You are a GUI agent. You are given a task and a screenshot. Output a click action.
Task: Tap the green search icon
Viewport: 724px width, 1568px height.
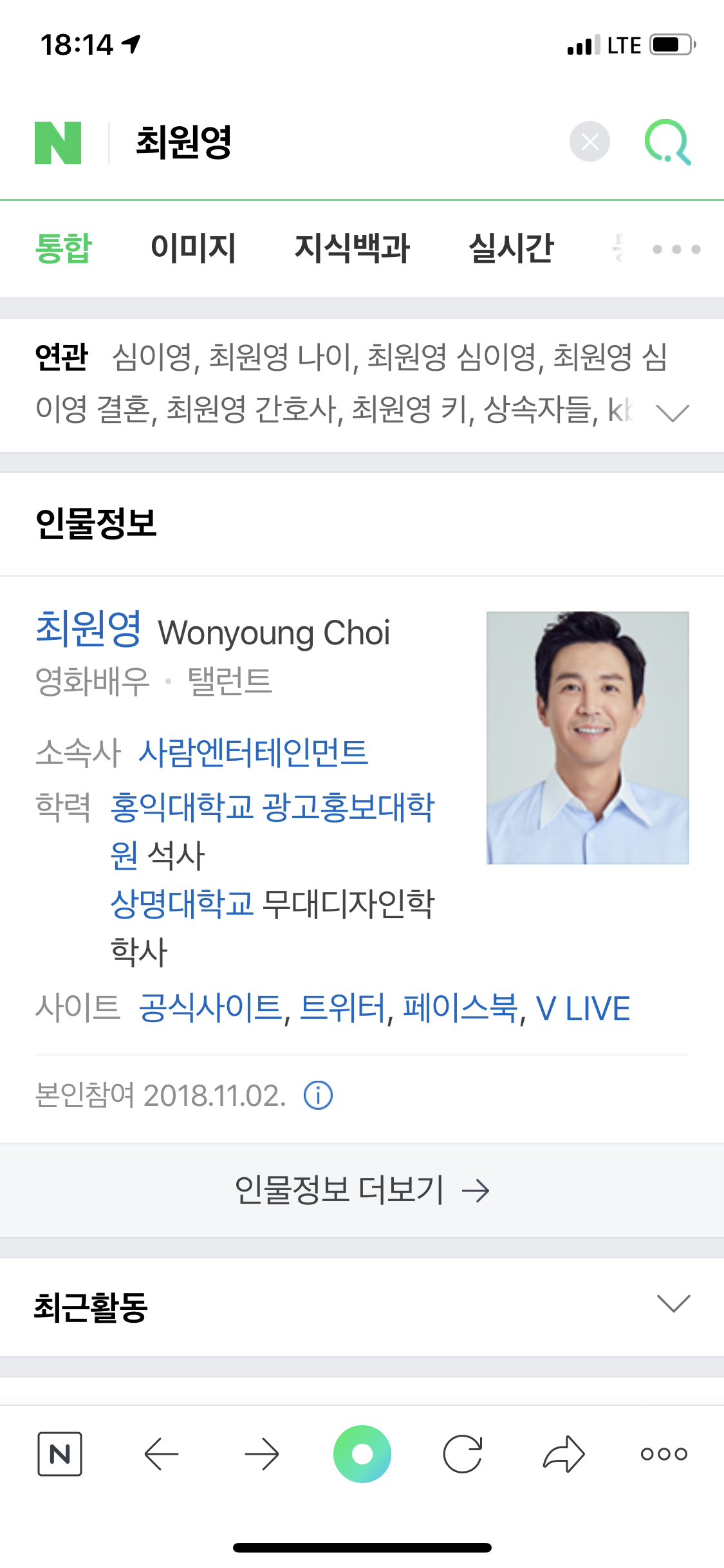667,142
